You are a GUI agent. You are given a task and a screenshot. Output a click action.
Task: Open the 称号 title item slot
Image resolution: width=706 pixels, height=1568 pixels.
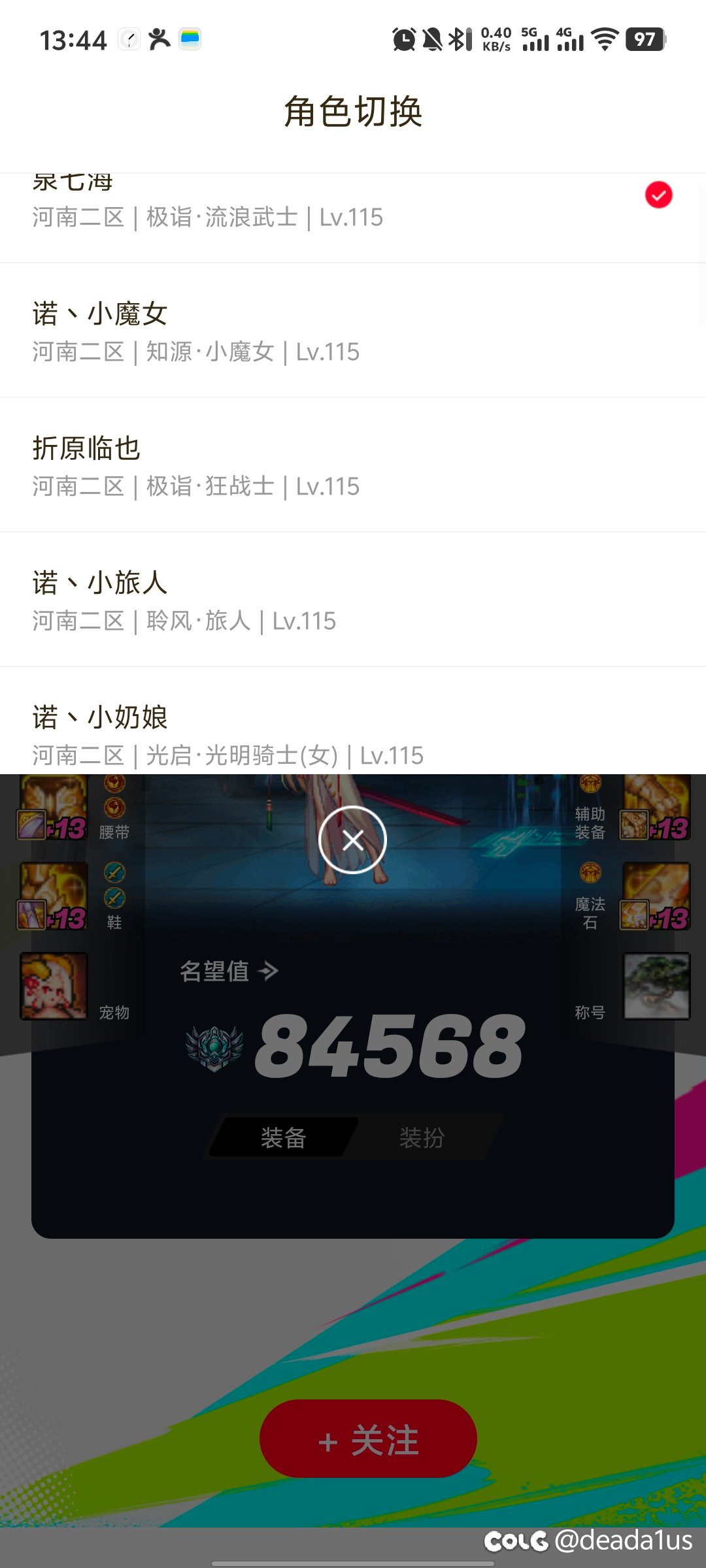[657, 986]
